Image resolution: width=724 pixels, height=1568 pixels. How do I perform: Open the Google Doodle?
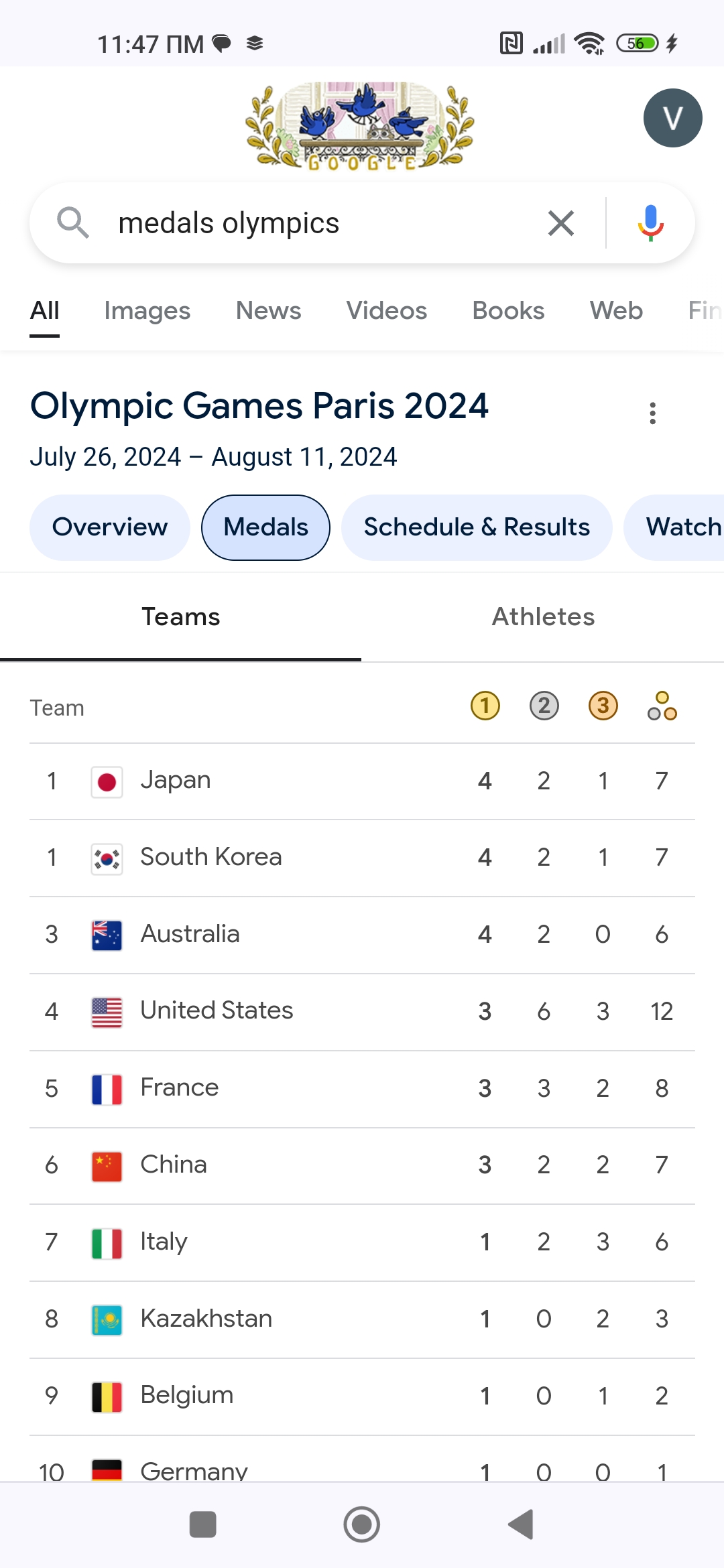360,125
